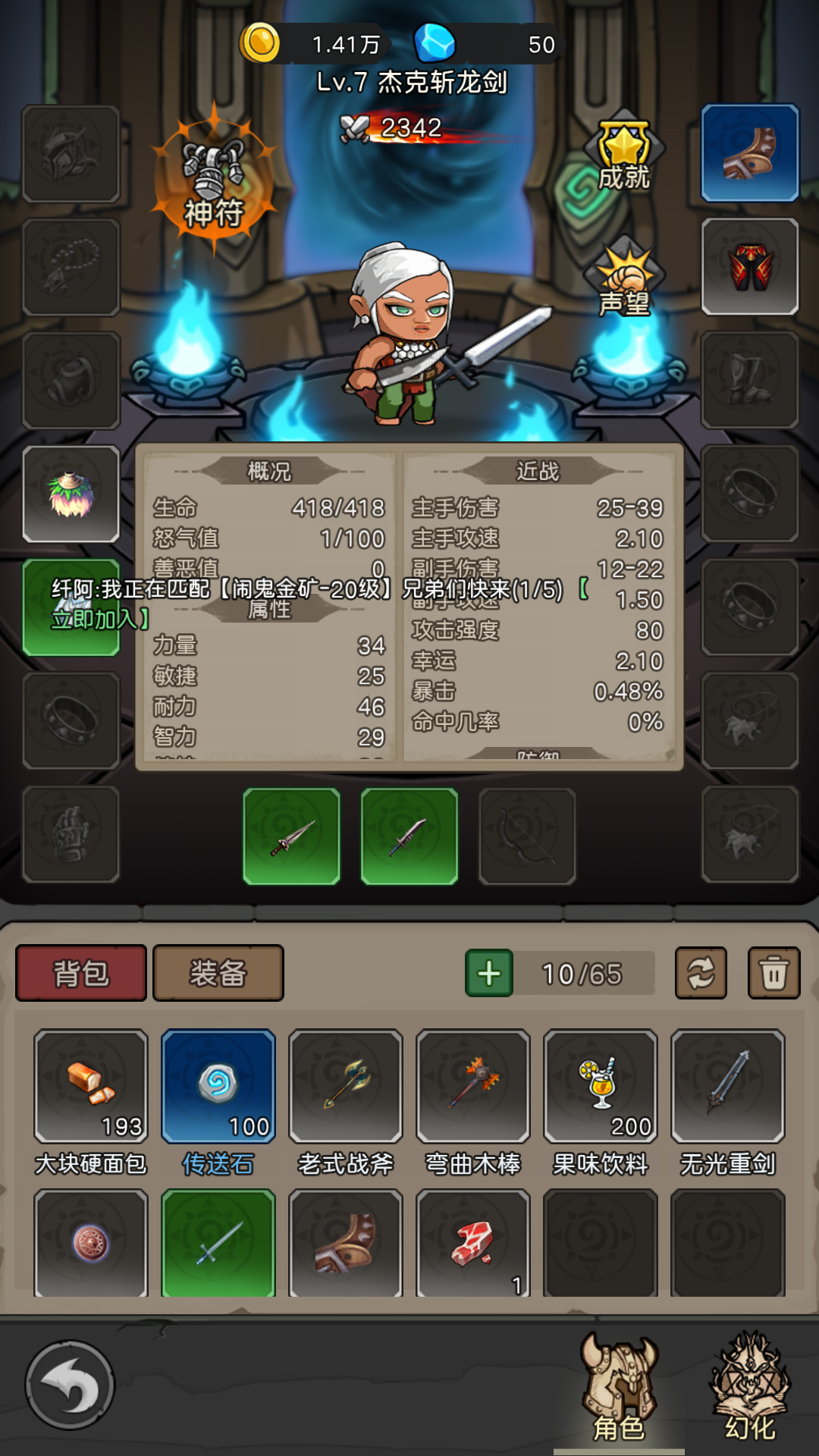Tap the trash icon to discard items
The width and height of the screenshot is (819, 1456).
click(773, 971)
